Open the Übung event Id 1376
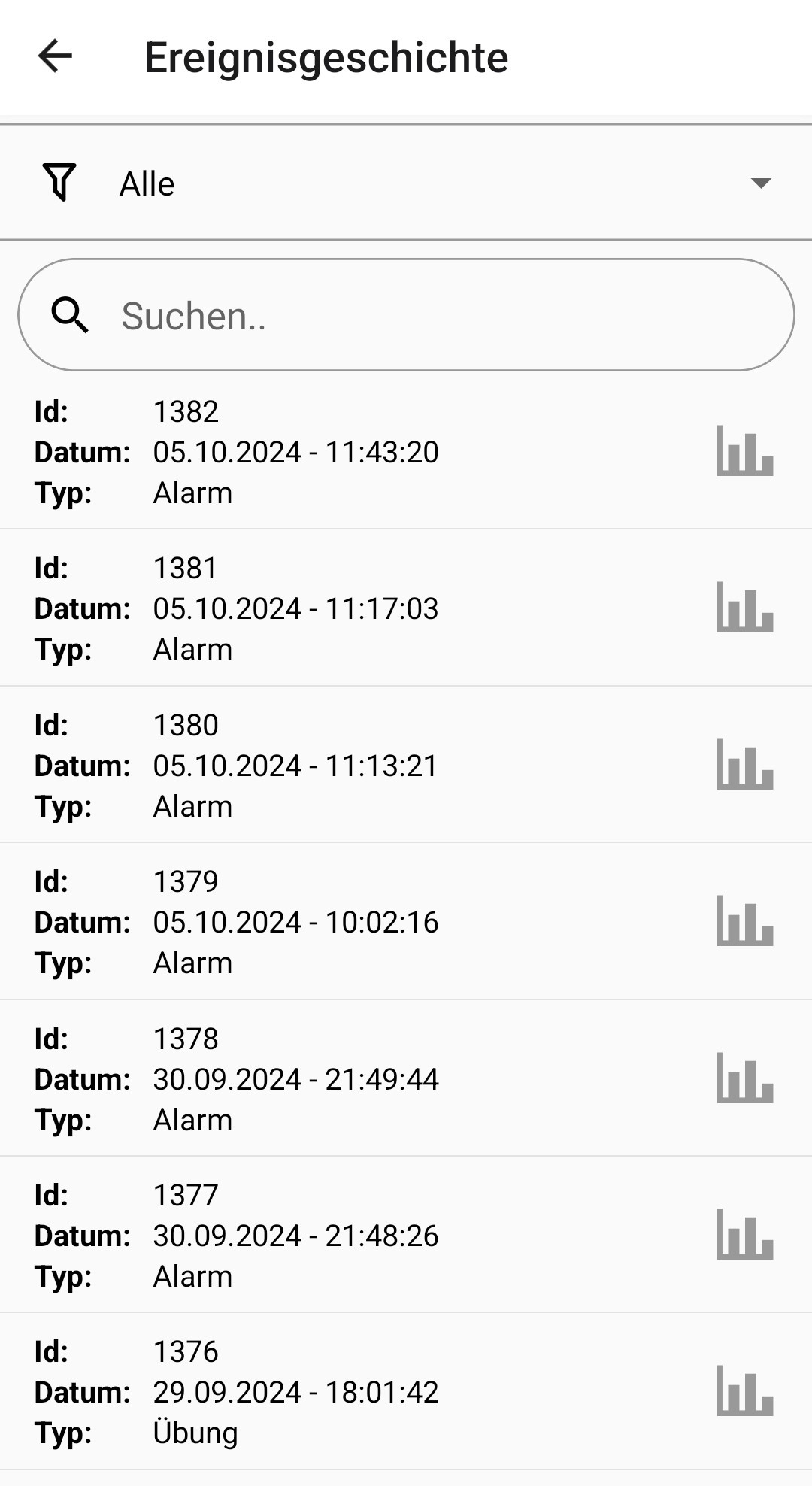This screenshot has height=1486, width=812. pos(301,1392)
